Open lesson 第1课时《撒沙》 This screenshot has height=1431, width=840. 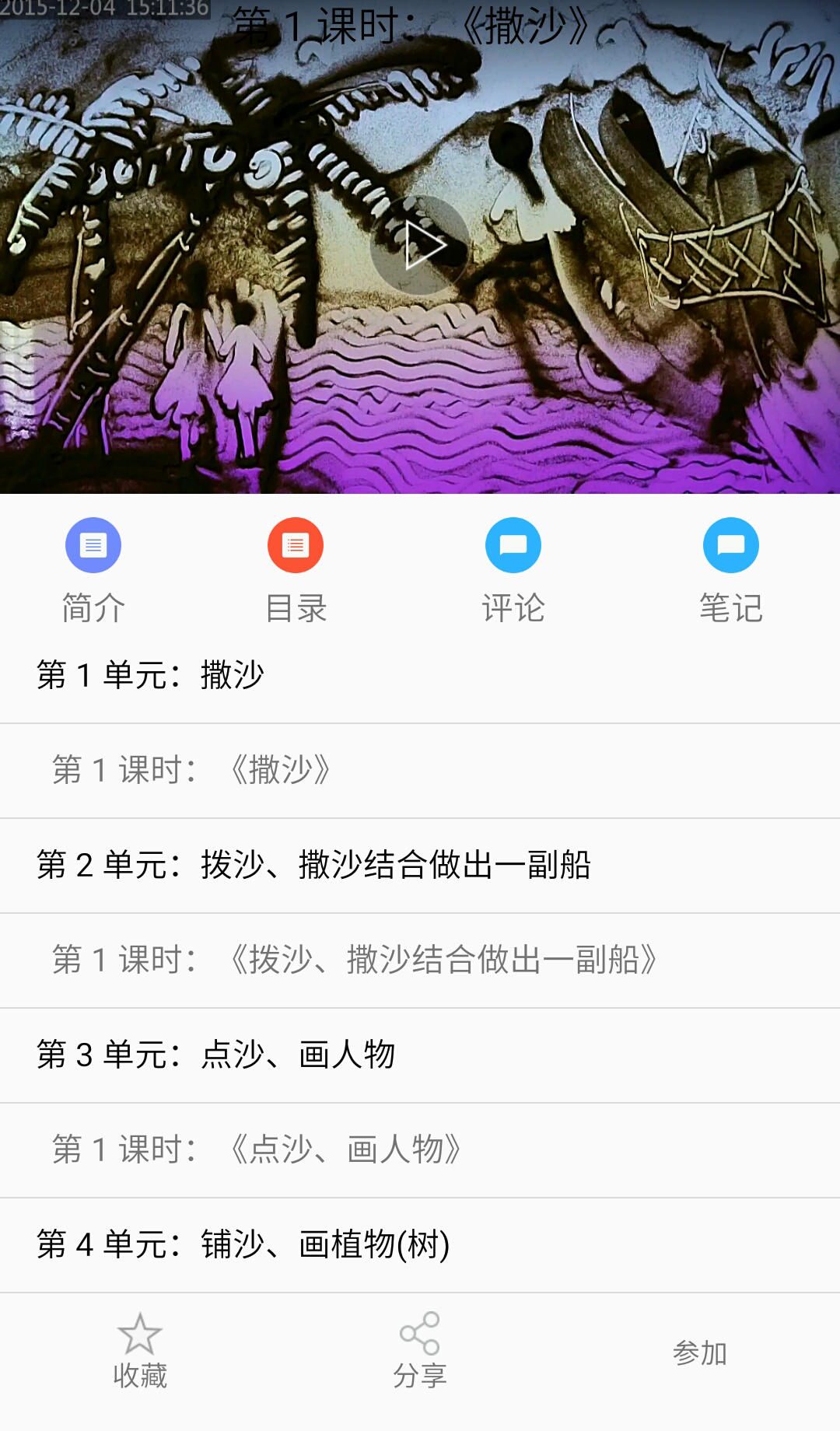[420, 771]
